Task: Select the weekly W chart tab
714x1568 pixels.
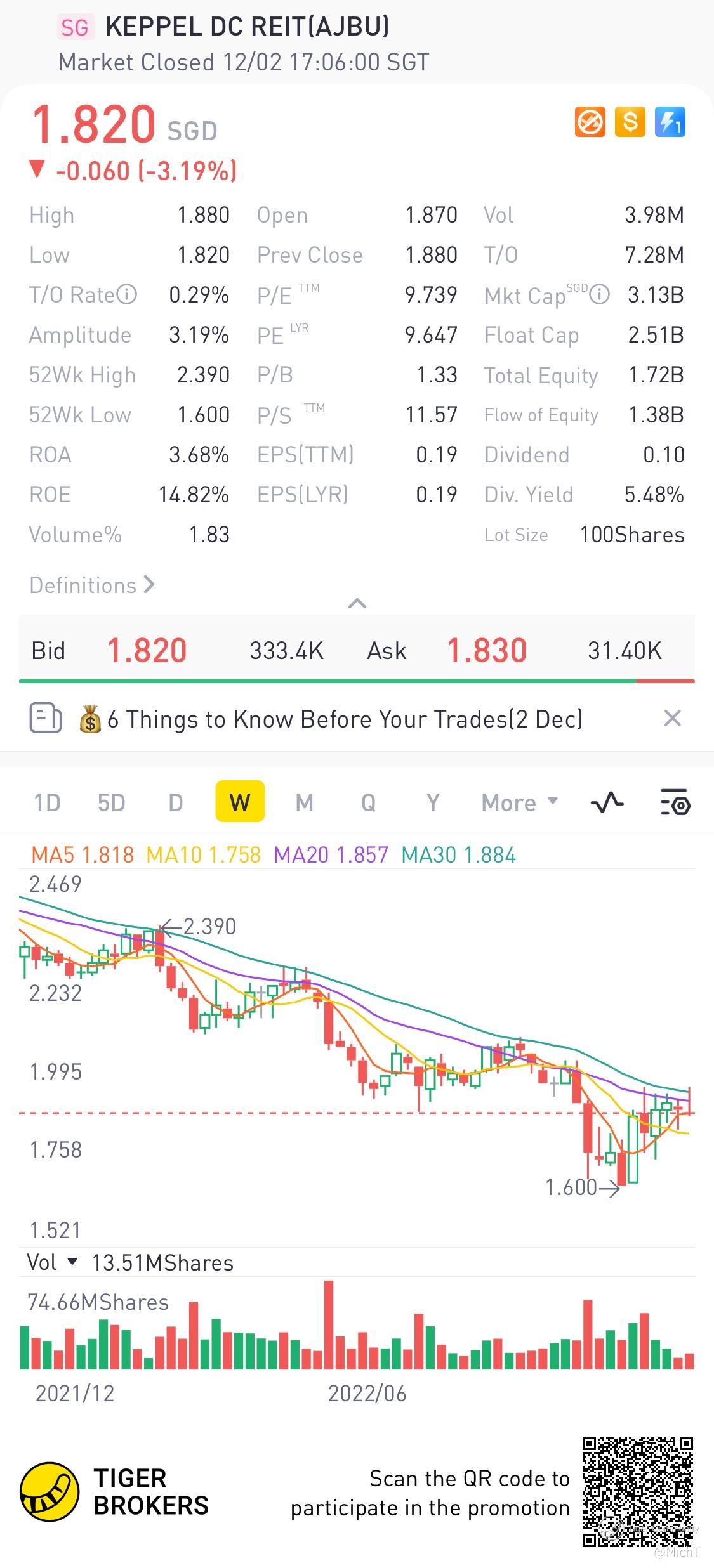Action: (x=240, y=802)
